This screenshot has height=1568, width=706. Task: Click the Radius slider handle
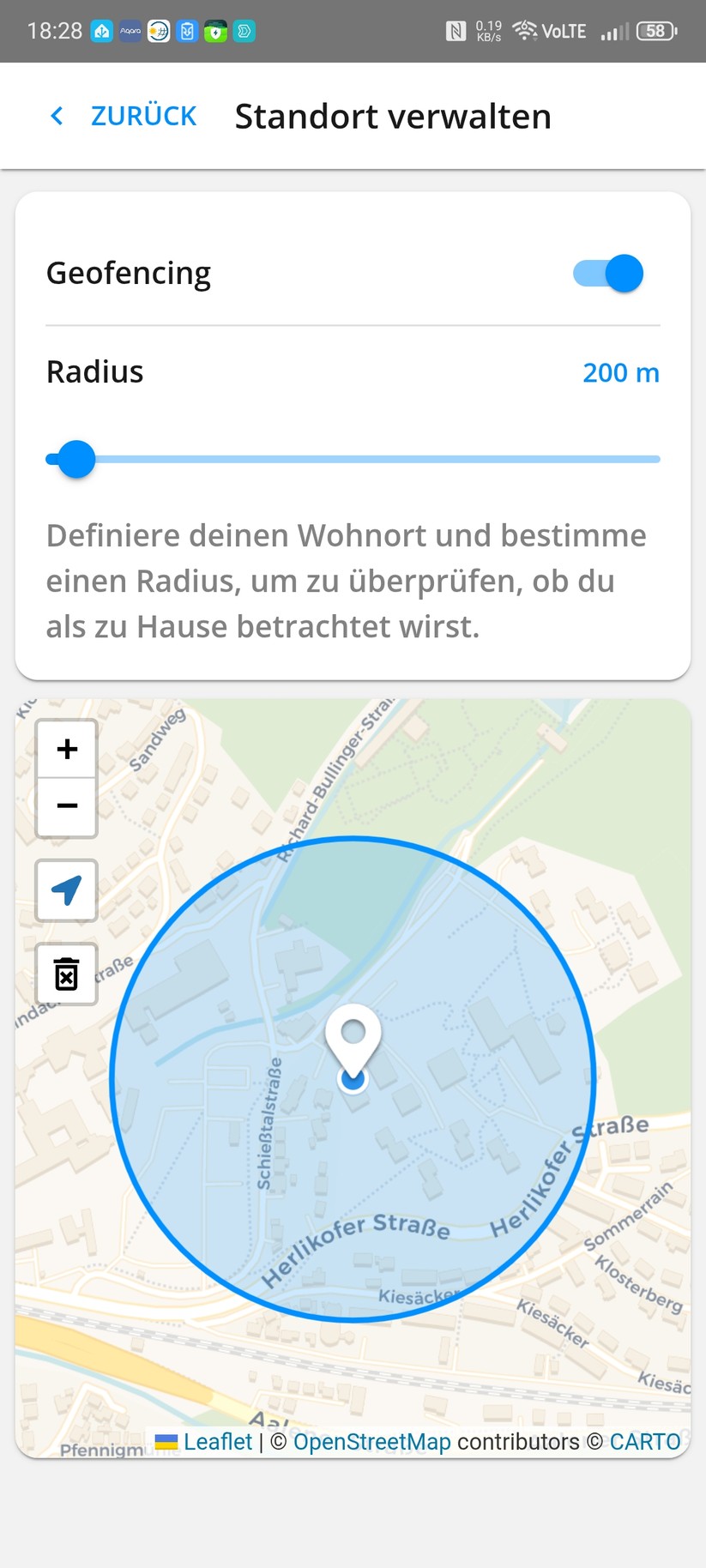[x=76, y=459]
